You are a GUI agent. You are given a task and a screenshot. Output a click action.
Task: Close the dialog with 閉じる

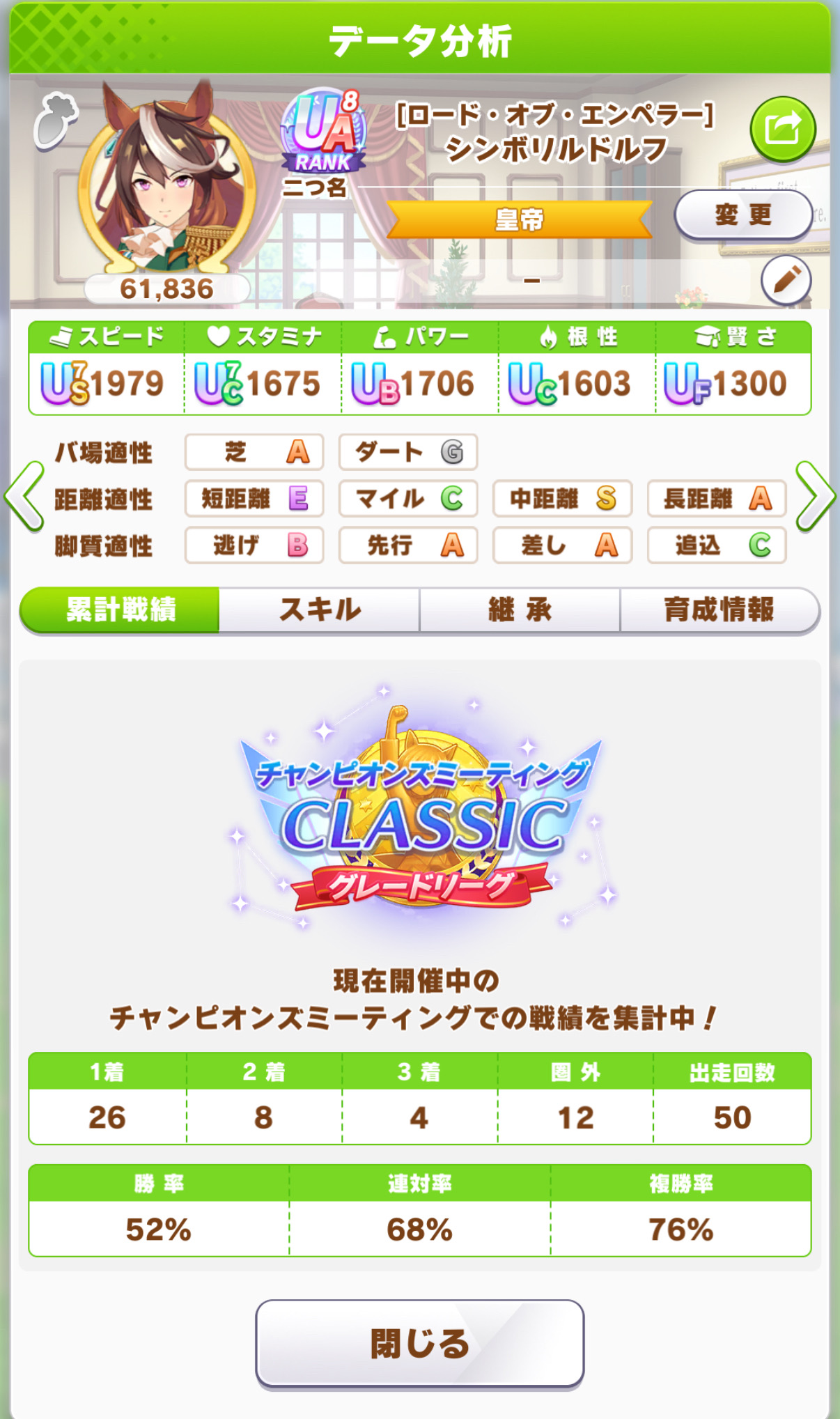pos(419,1343)
